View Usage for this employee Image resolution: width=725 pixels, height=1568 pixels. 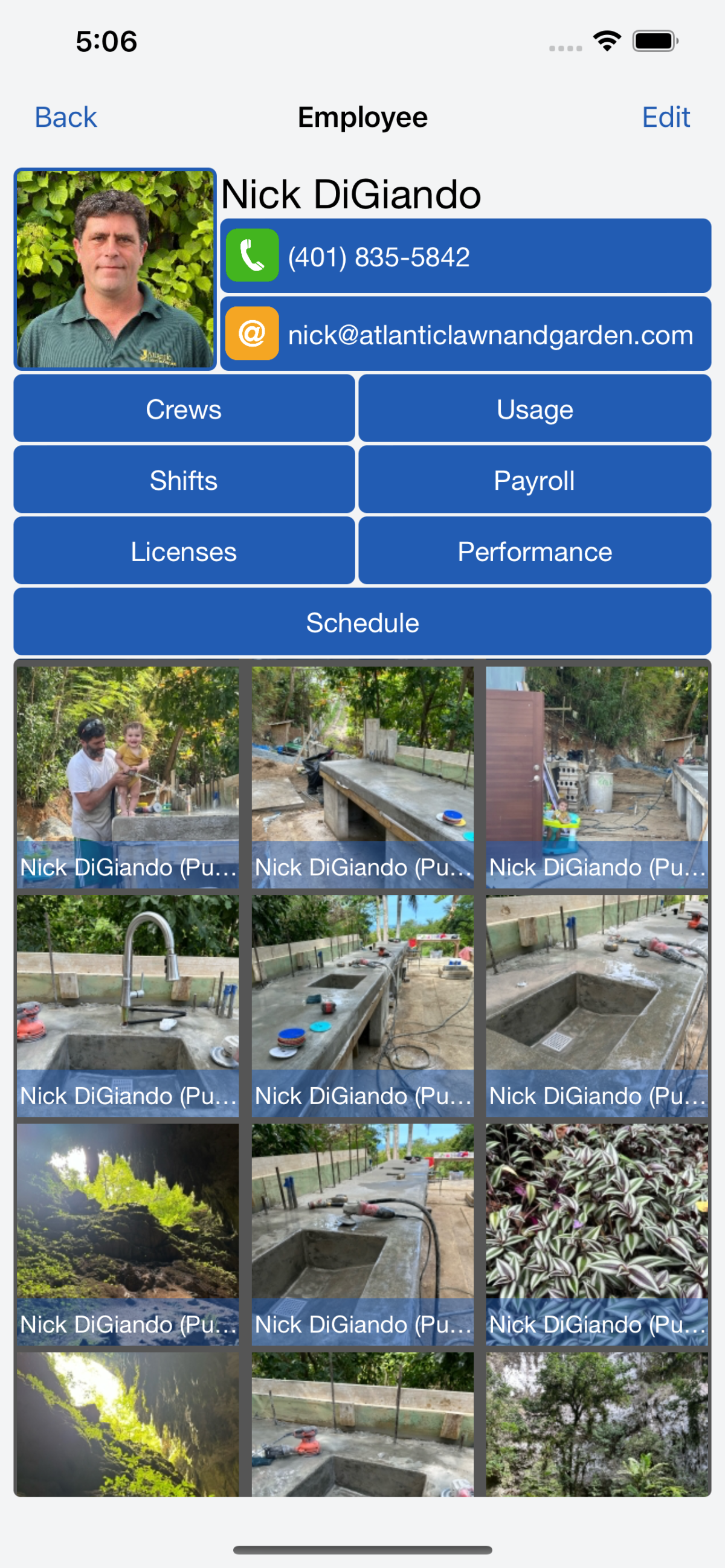click(535, 409)
